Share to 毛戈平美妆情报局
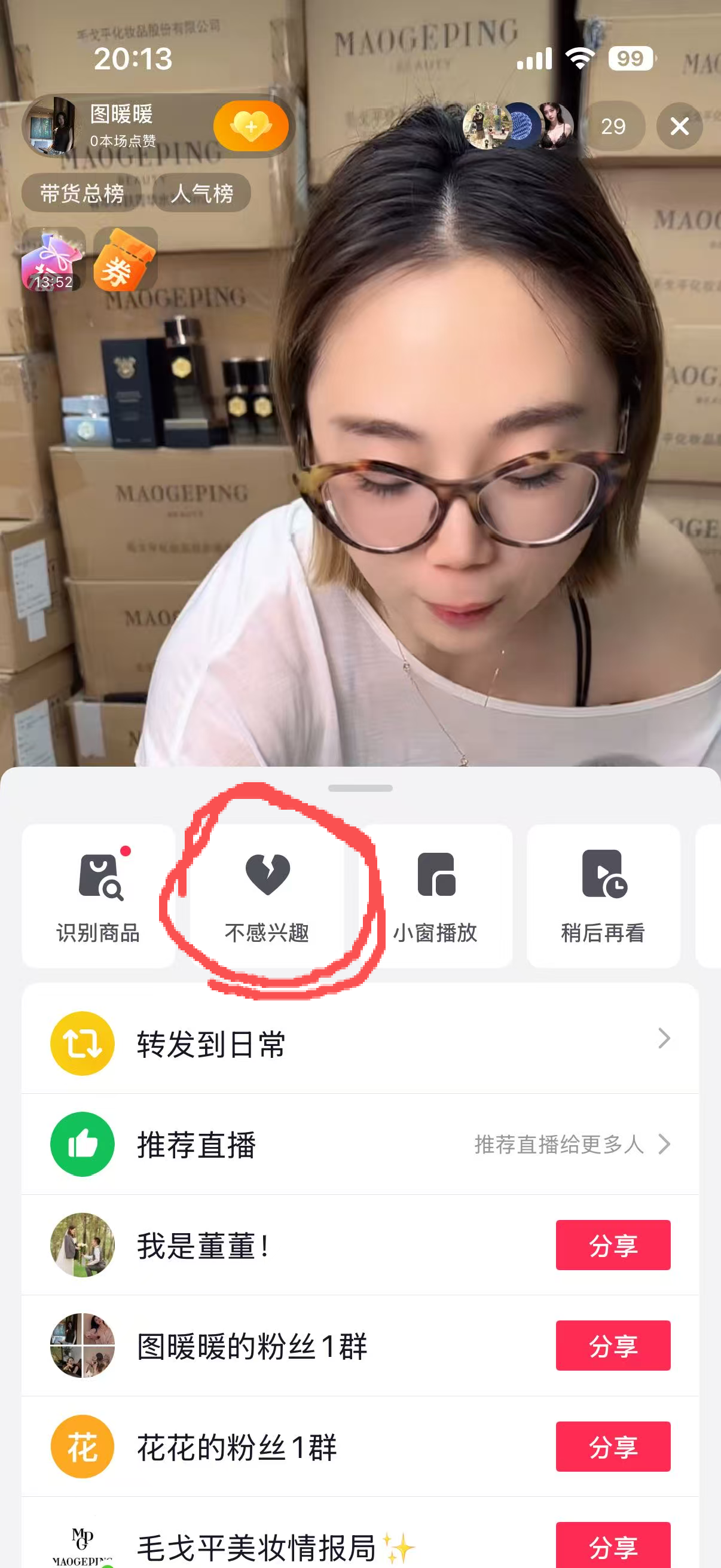This screenshot has height=1568, width=721. [613, 1545]
